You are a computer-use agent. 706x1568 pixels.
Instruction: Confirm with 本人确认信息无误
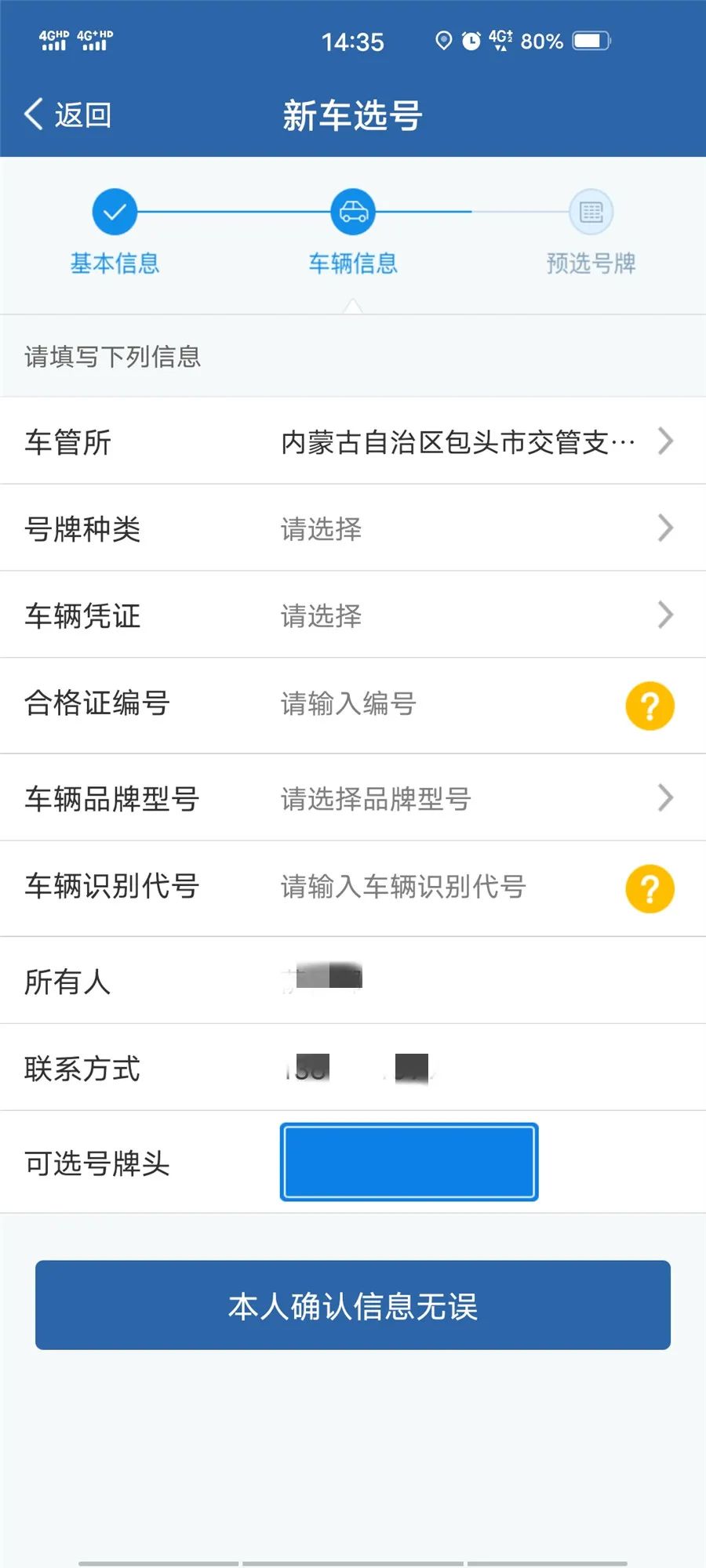click(x=353, y=1305)
